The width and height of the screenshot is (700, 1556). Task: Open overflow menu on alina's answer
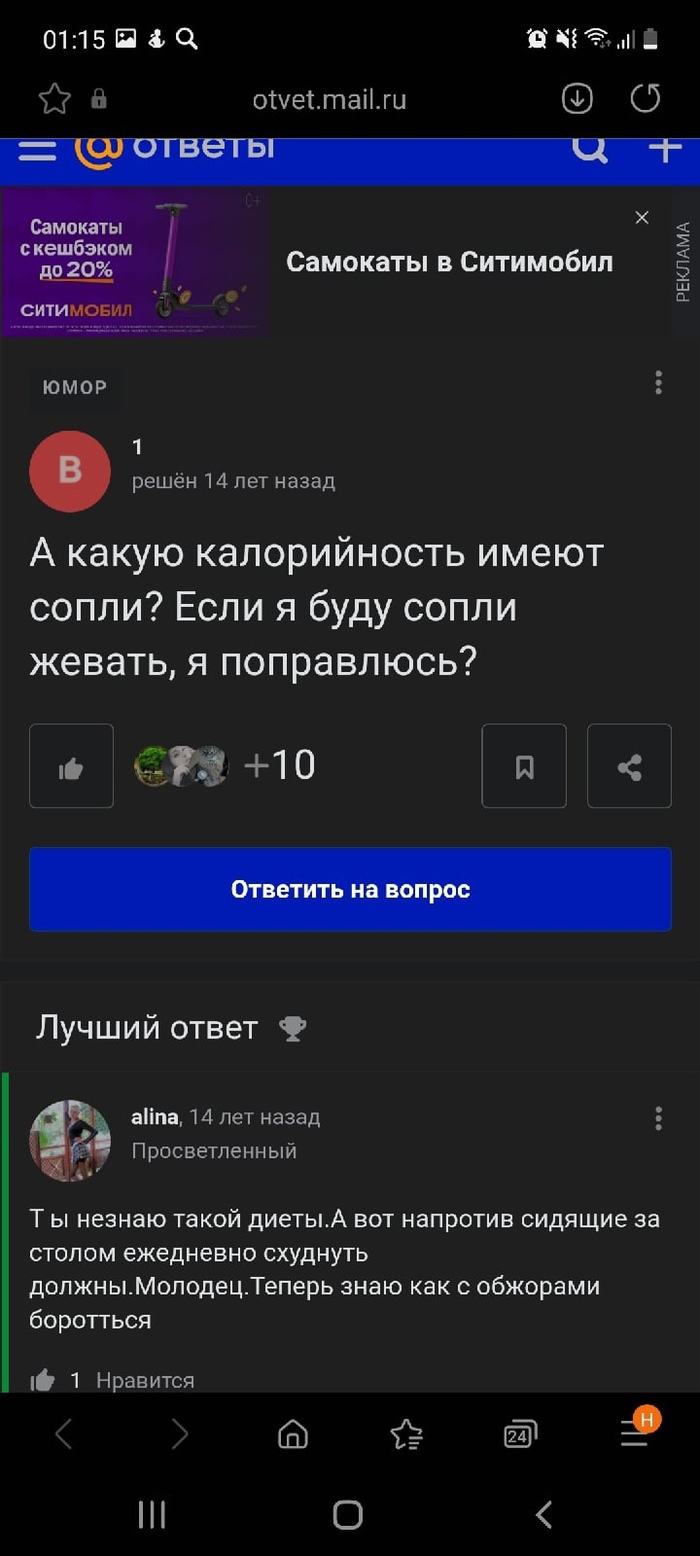pyautogui.click(x=657, y=1118)
